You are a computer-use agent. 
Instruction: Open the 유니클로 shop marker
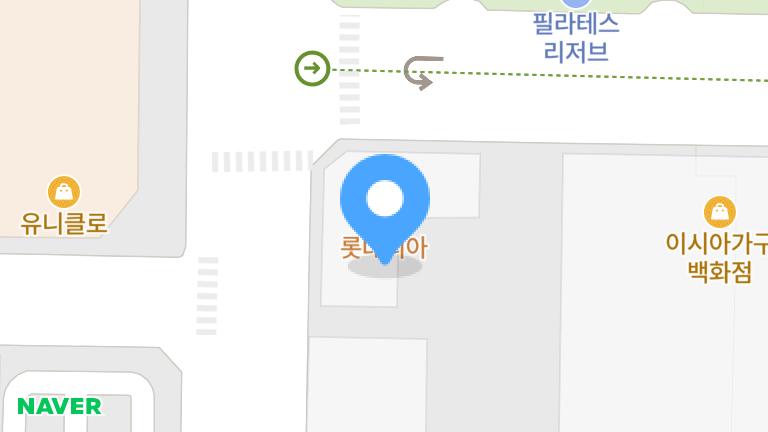(x=64, y=191)
